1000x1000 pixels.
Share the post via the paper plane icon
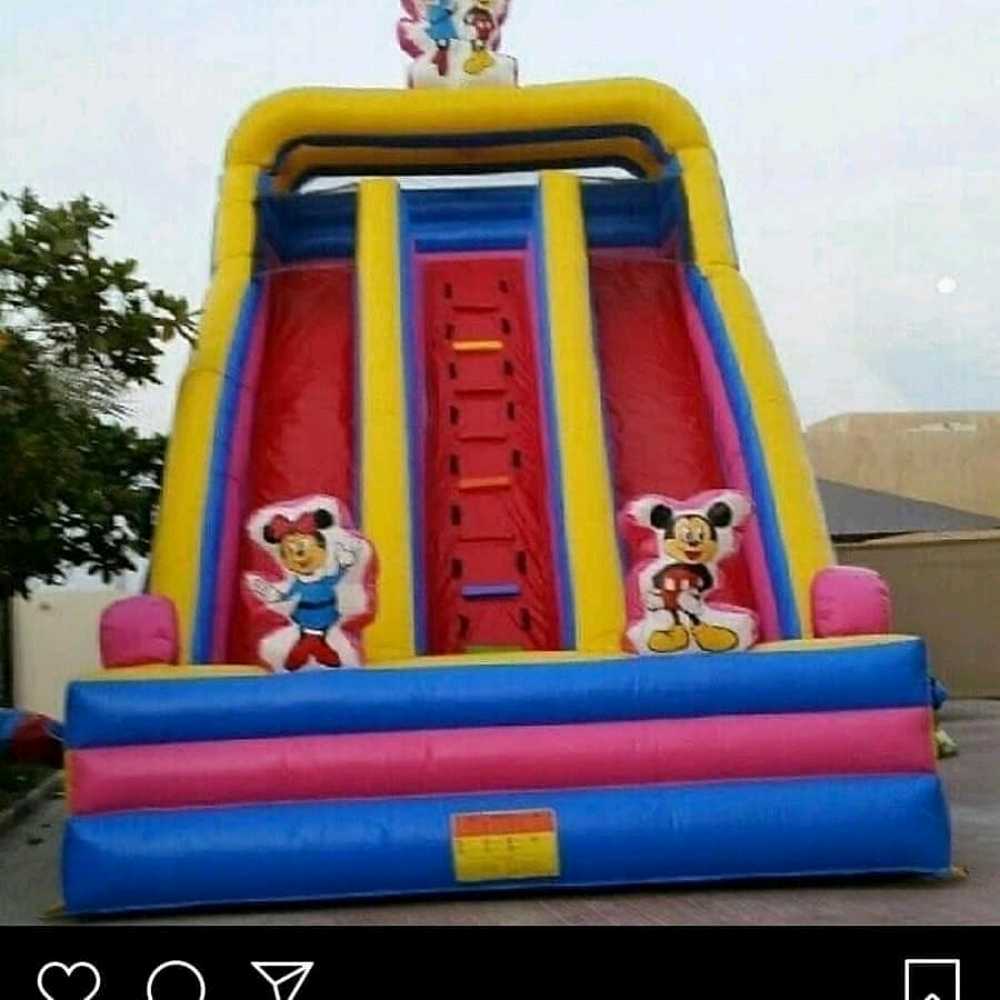click(282, 981)
